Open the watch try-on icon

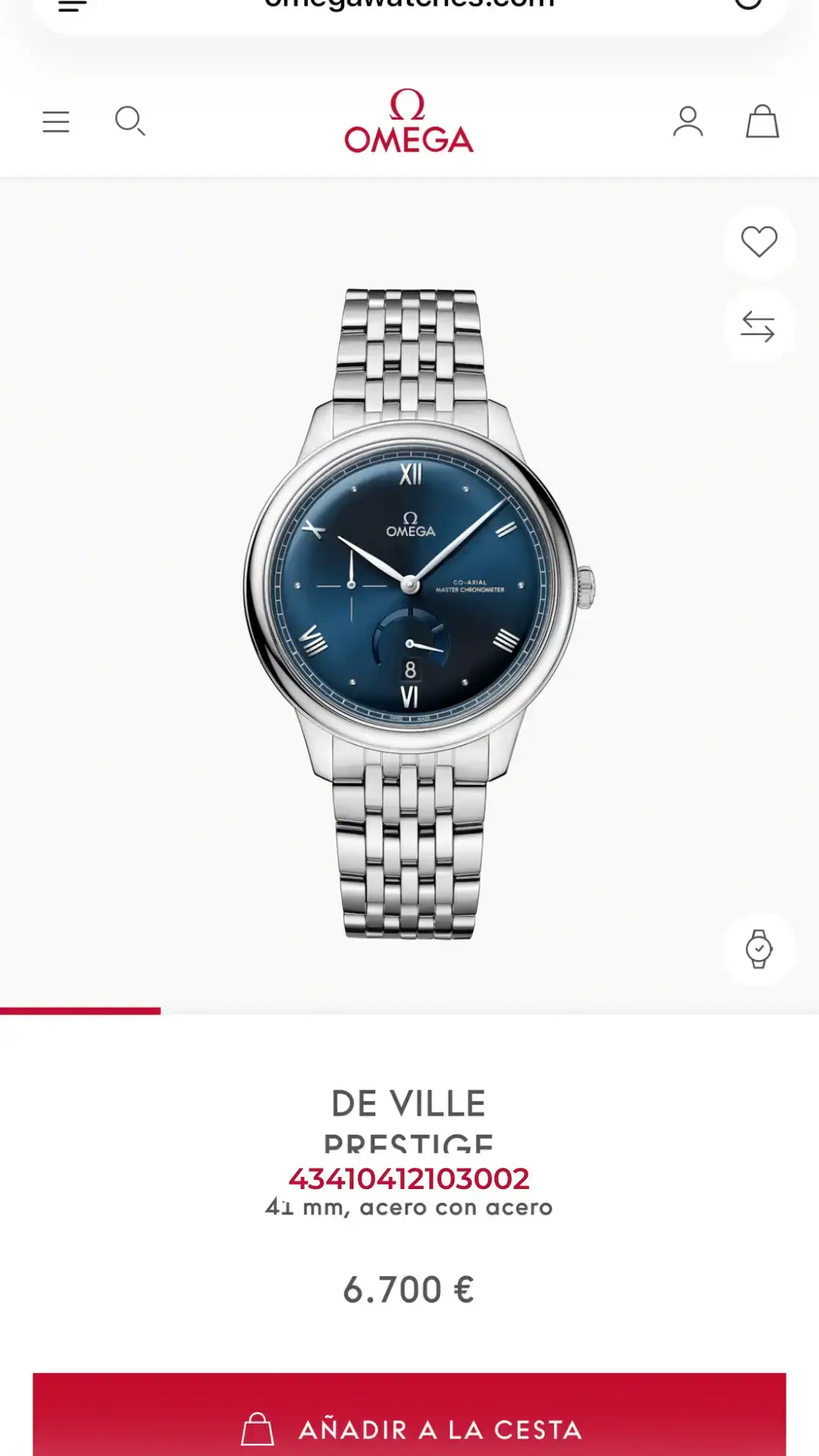(758, 949)
